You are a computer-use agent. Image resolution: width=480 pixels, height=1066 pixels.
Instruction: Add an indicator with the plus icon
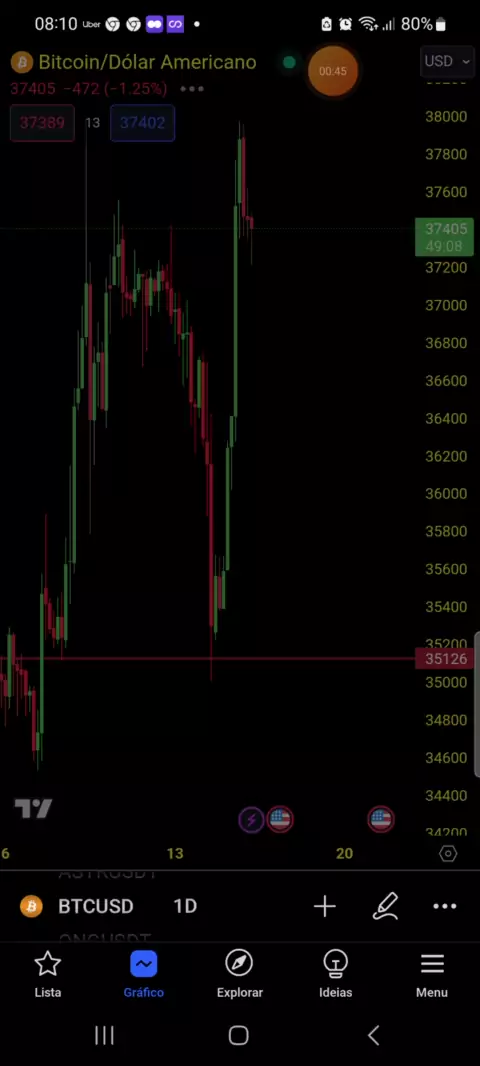pos(325,906)
